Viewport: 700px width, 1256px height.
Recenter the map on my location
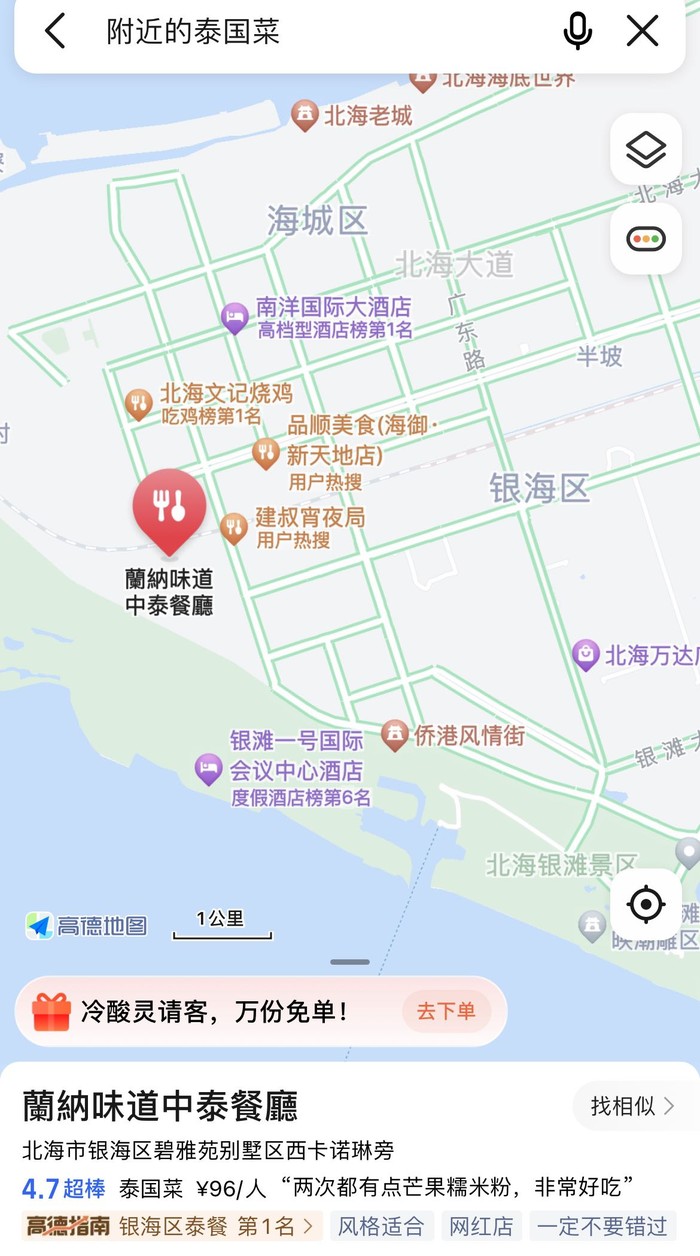tap(646, 905)
